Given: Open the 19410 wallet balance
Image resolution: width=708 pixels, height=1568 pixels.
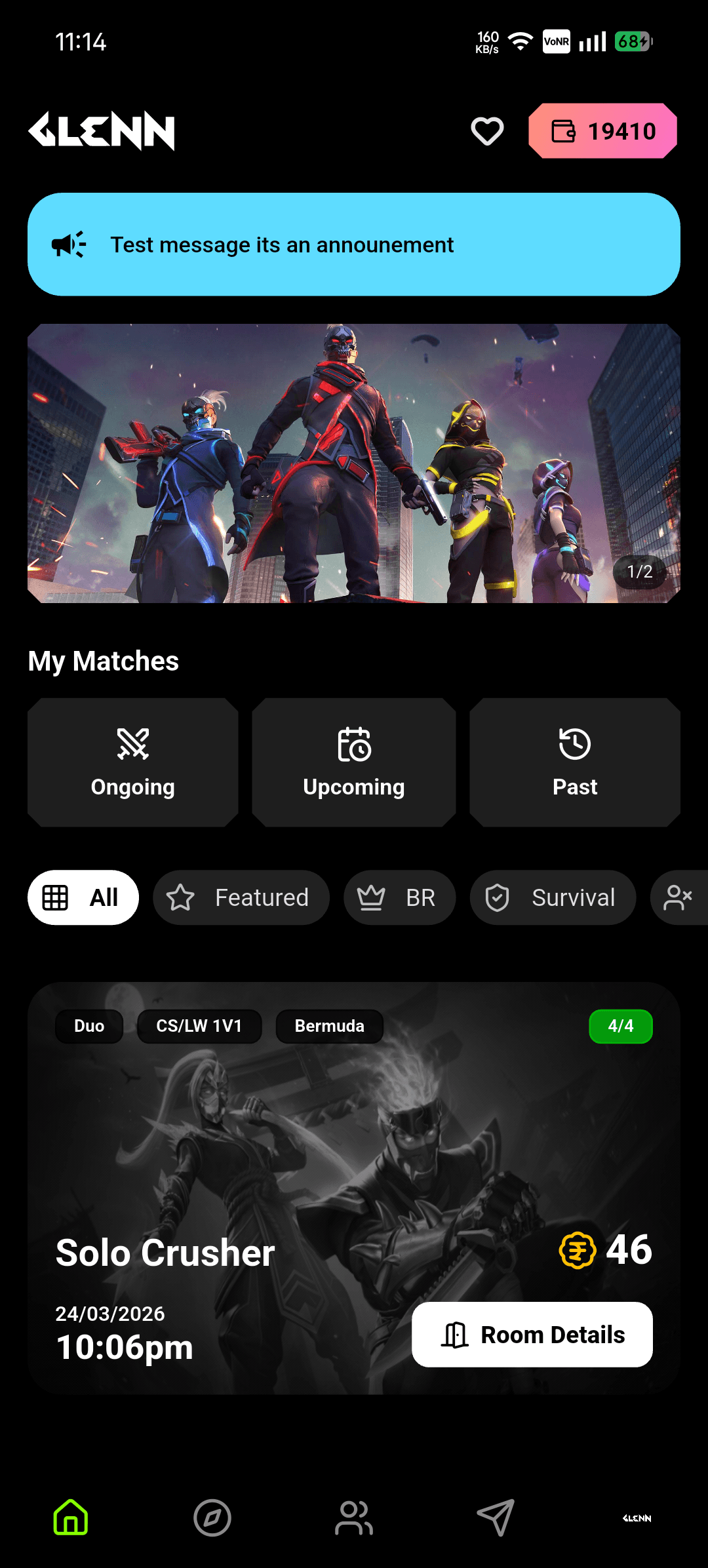Looking at the screenshot, I should tap(620, 130).
